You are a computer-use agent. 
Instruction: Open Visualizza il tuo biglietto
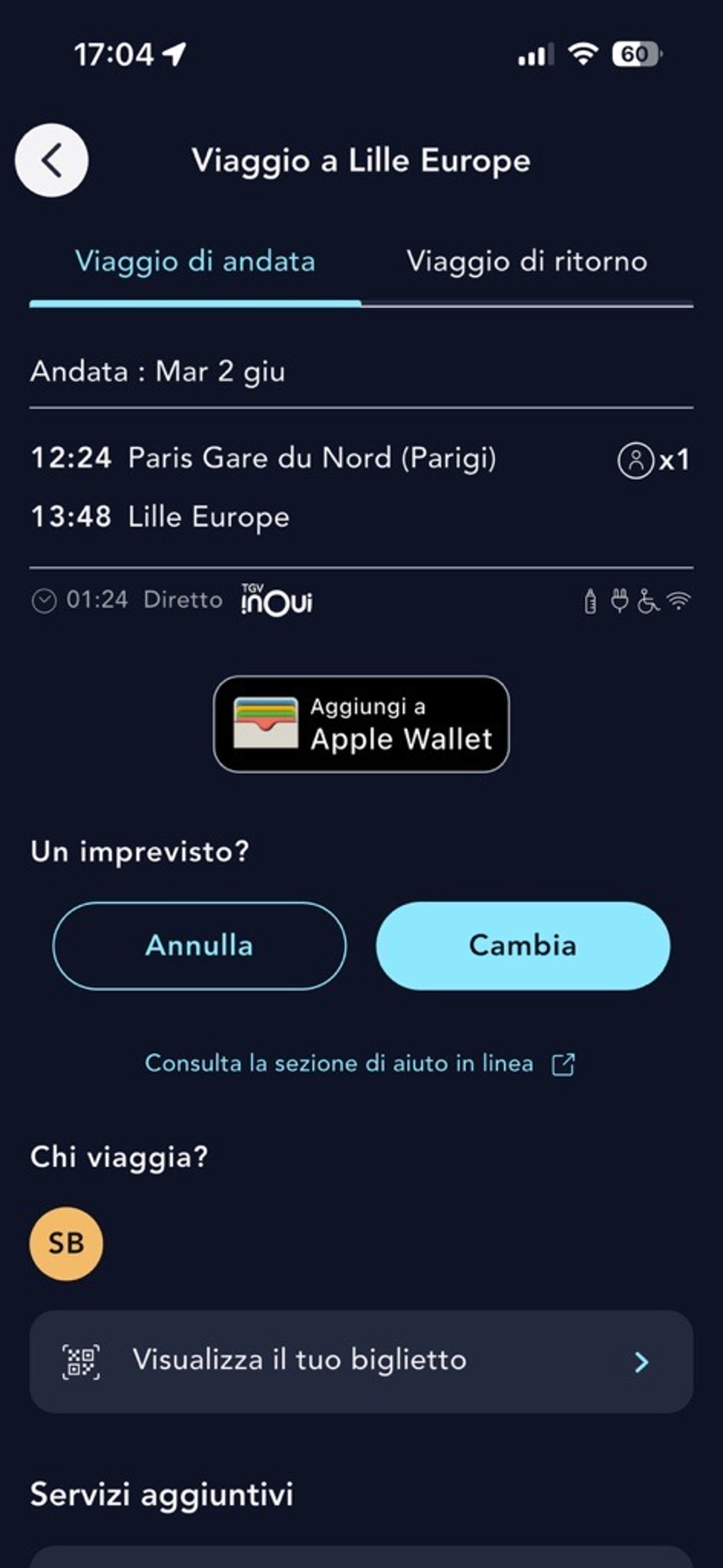pyautogui.click(x=361, y=1361)
